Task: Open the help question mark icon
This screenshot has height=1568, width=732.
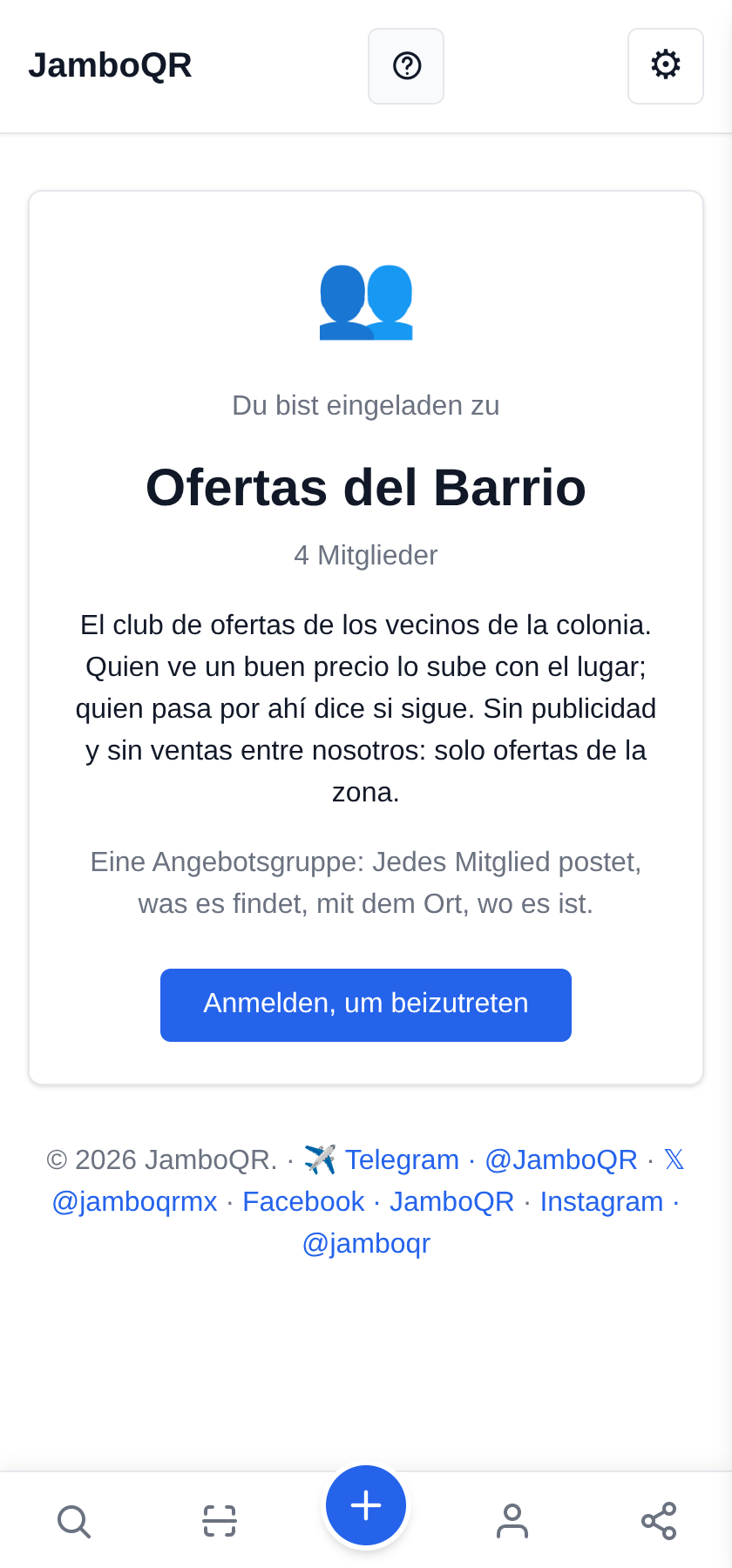Action: (406, 66)
